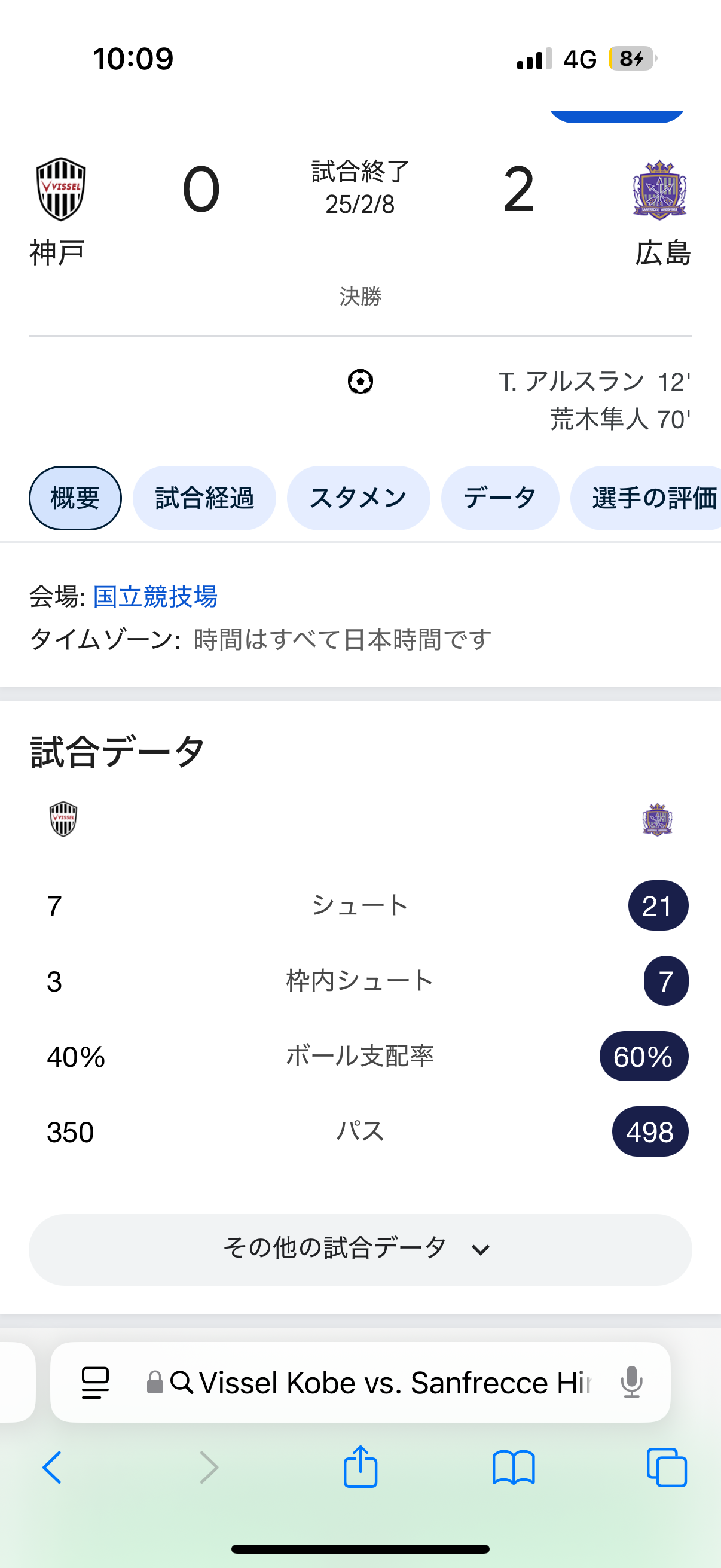
Task: Share this page
Action: tap(360, 1466)
